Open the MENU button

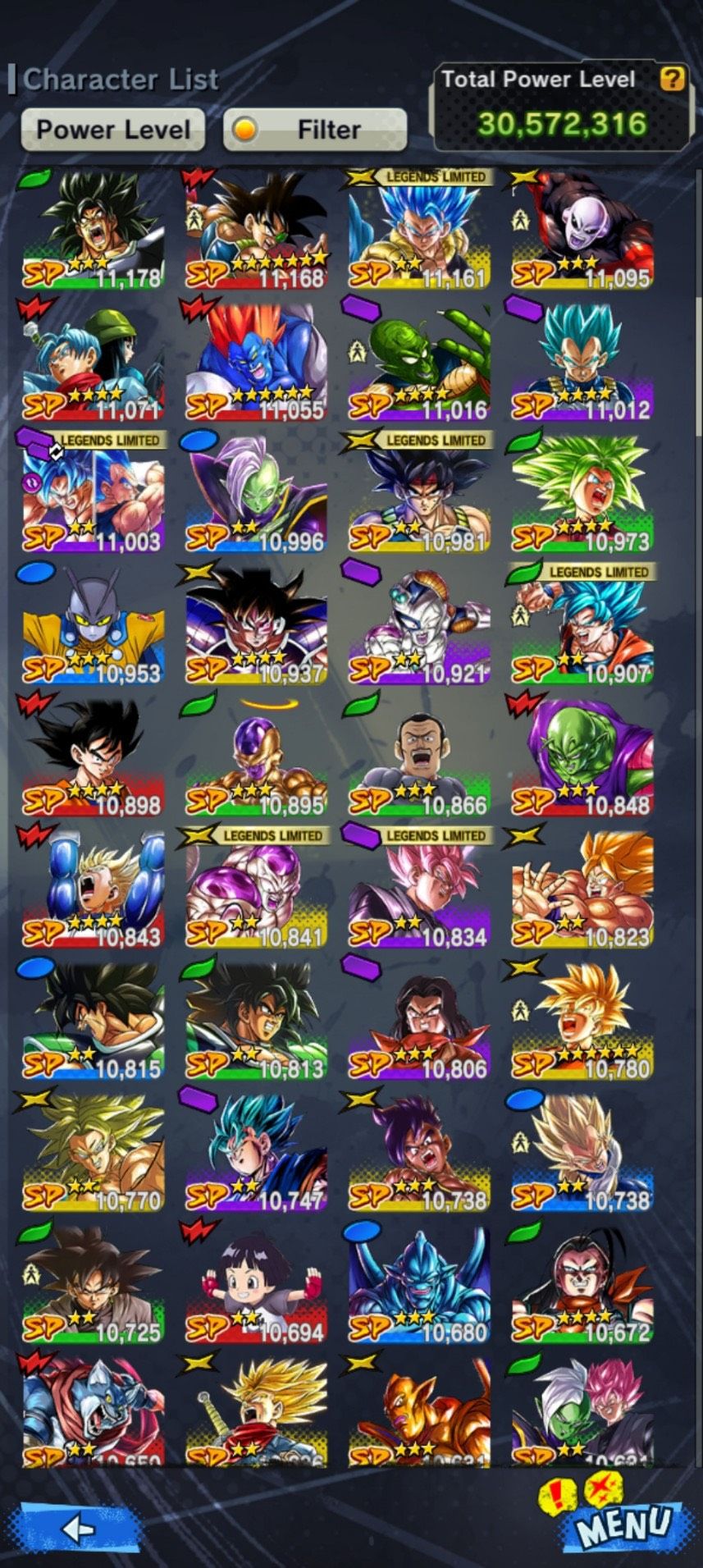(623, 1522)
